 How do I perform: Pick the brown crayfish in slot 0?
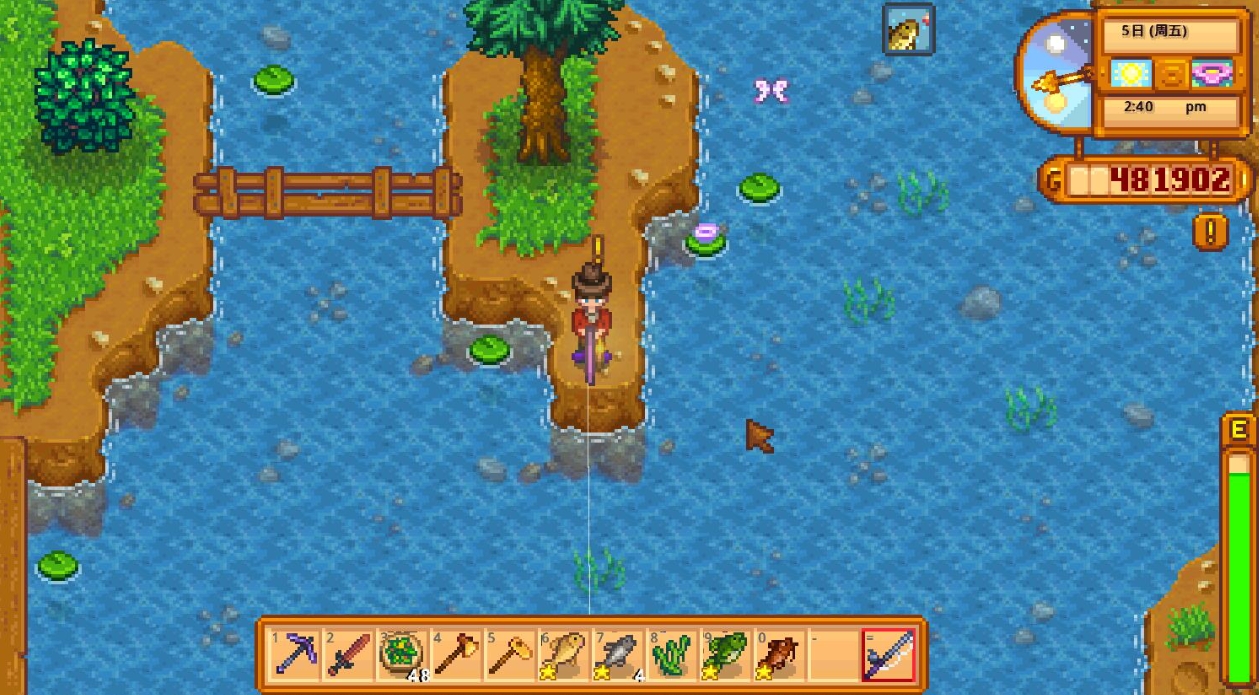(781, 655)
